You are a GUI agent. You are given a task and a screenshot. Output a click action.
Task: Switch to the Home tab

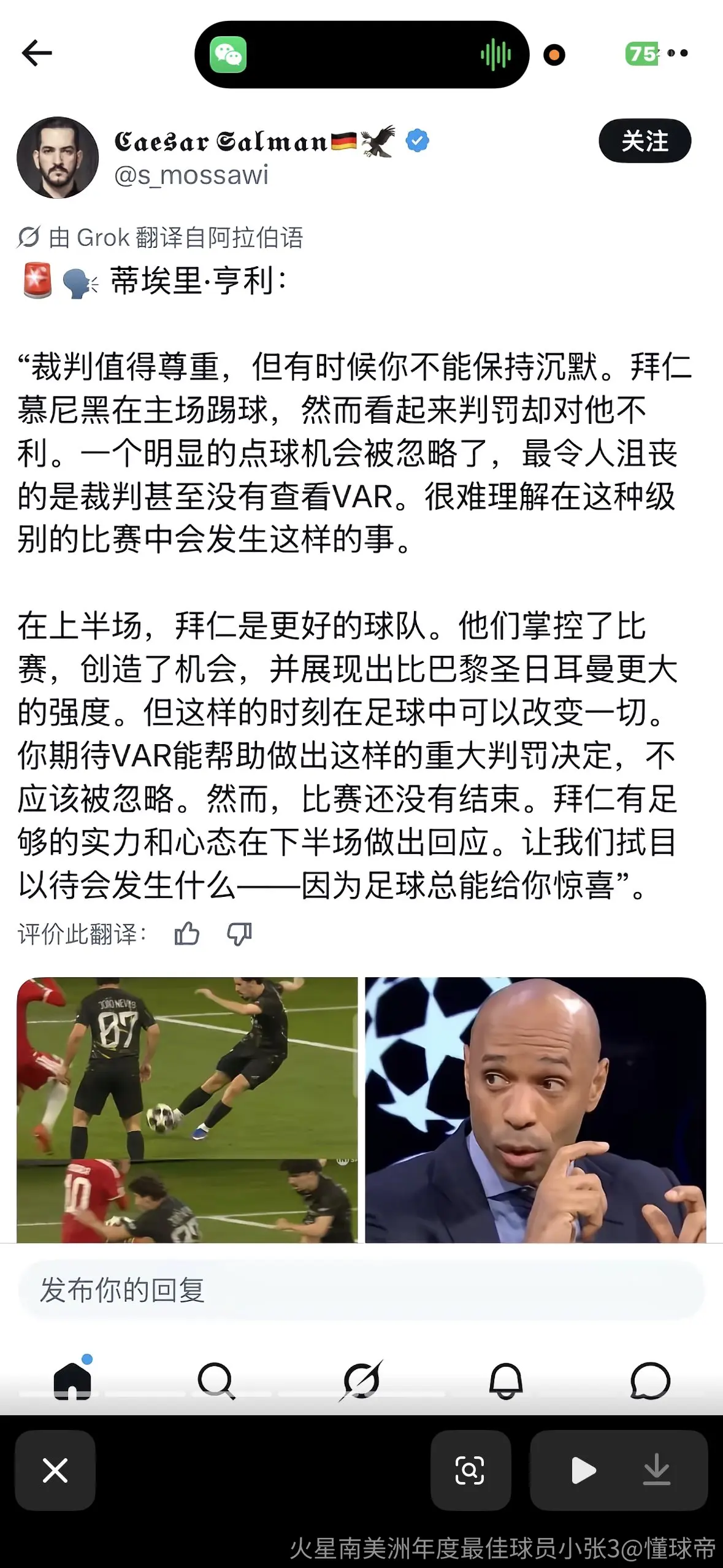point(72,1380)
